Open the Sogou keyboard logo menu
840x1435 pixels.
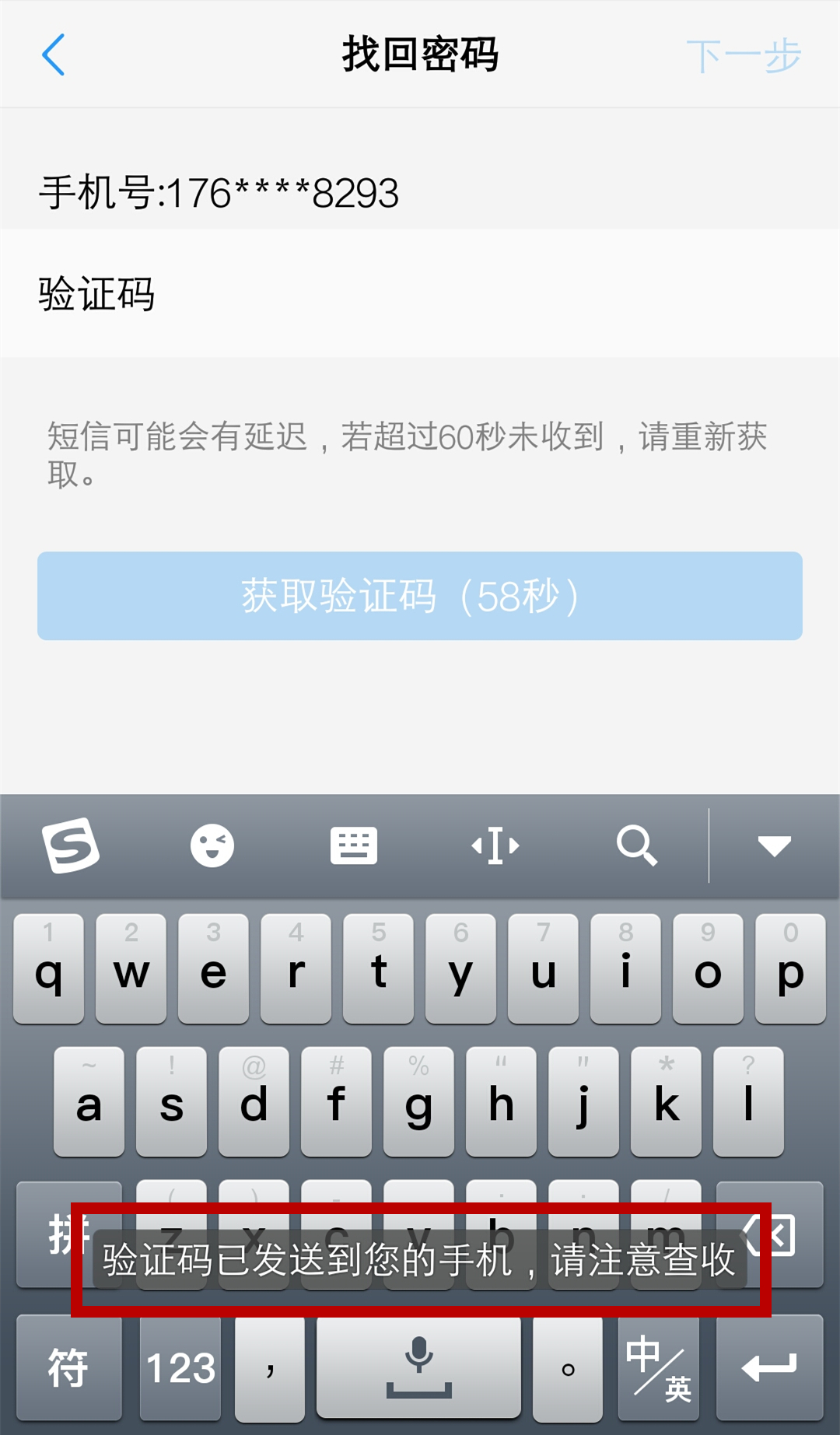click(70, 845)
